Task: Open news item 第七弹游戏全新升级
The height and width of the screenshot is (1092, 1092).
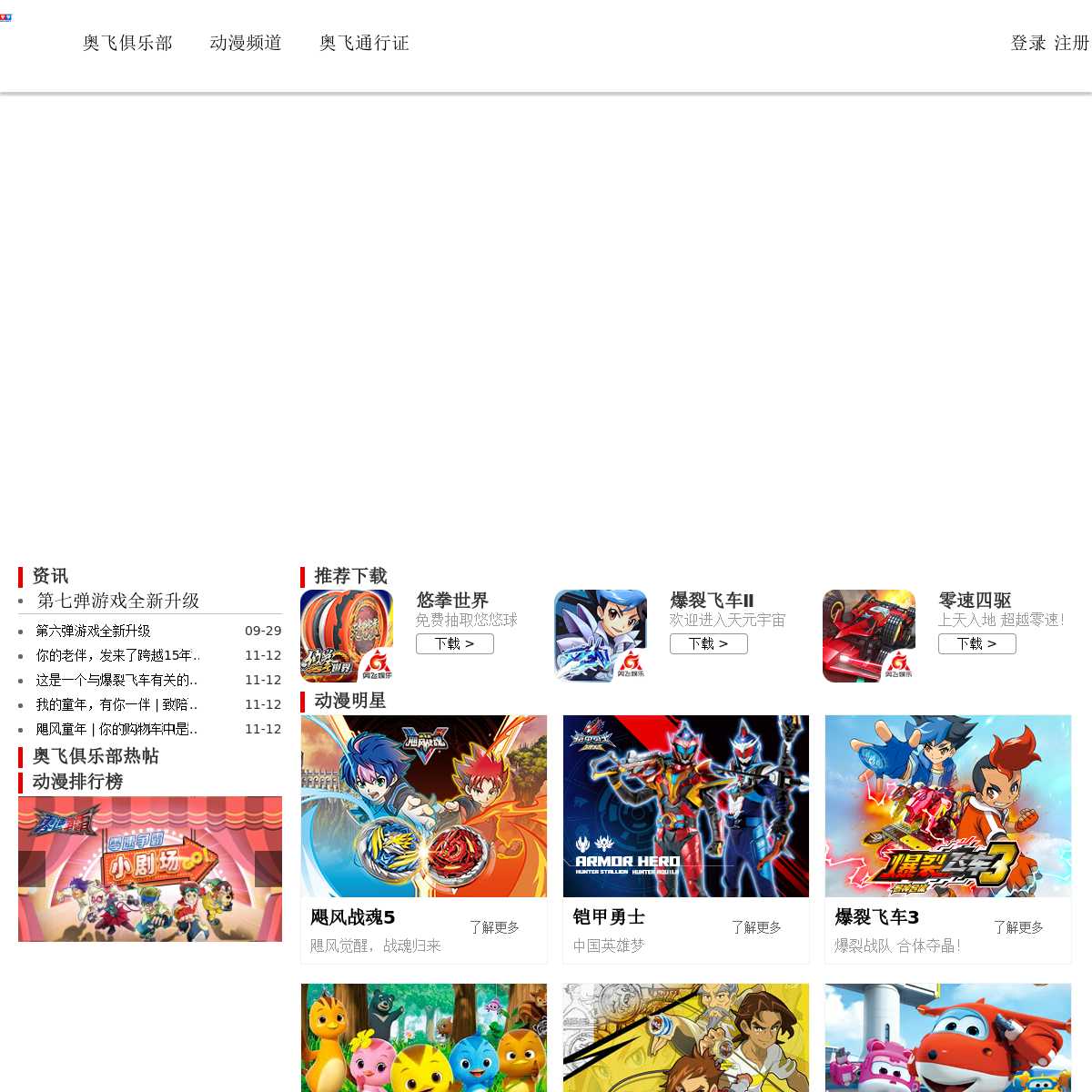Action: click(118, 601)
